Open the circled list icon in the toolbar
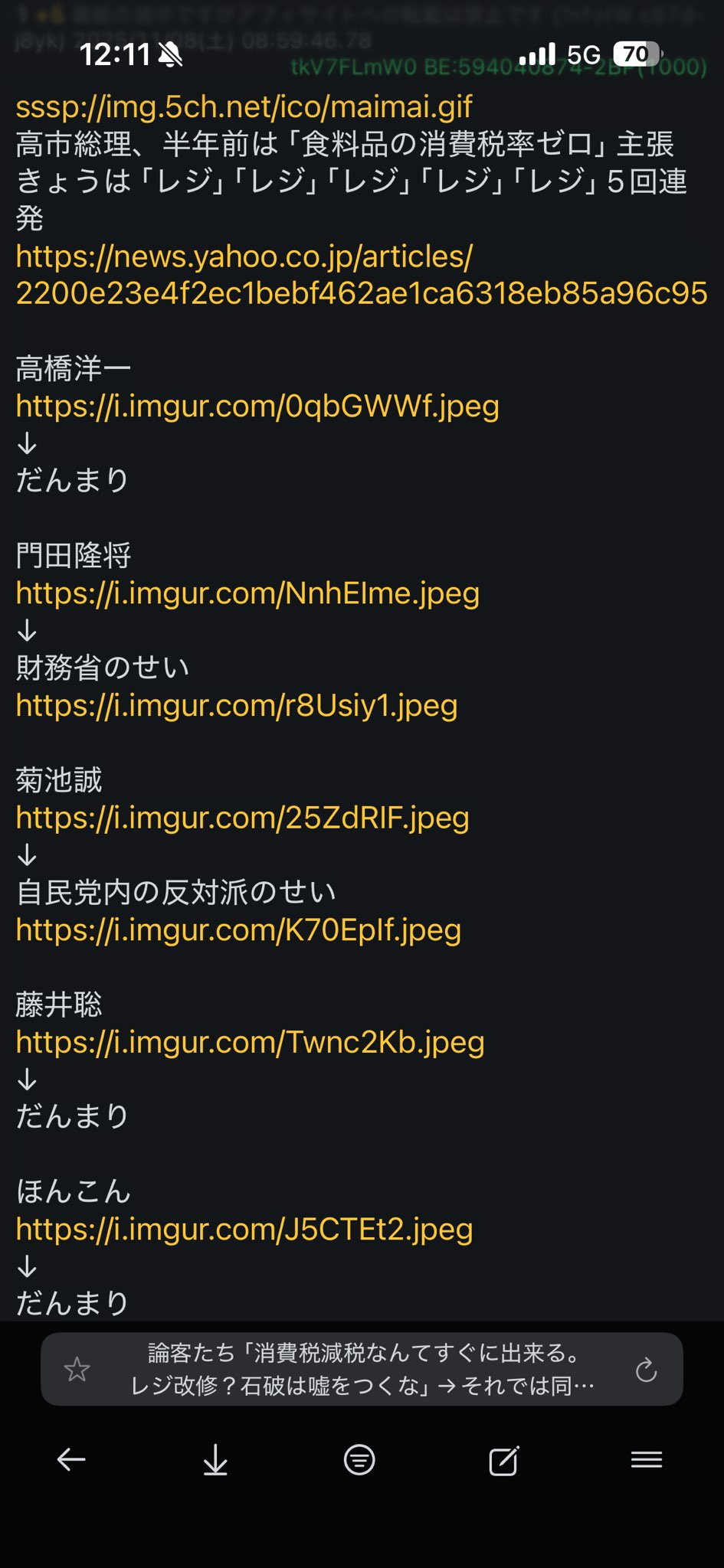The width and height of the screenshot is (724, 1568). (359, 1460)
